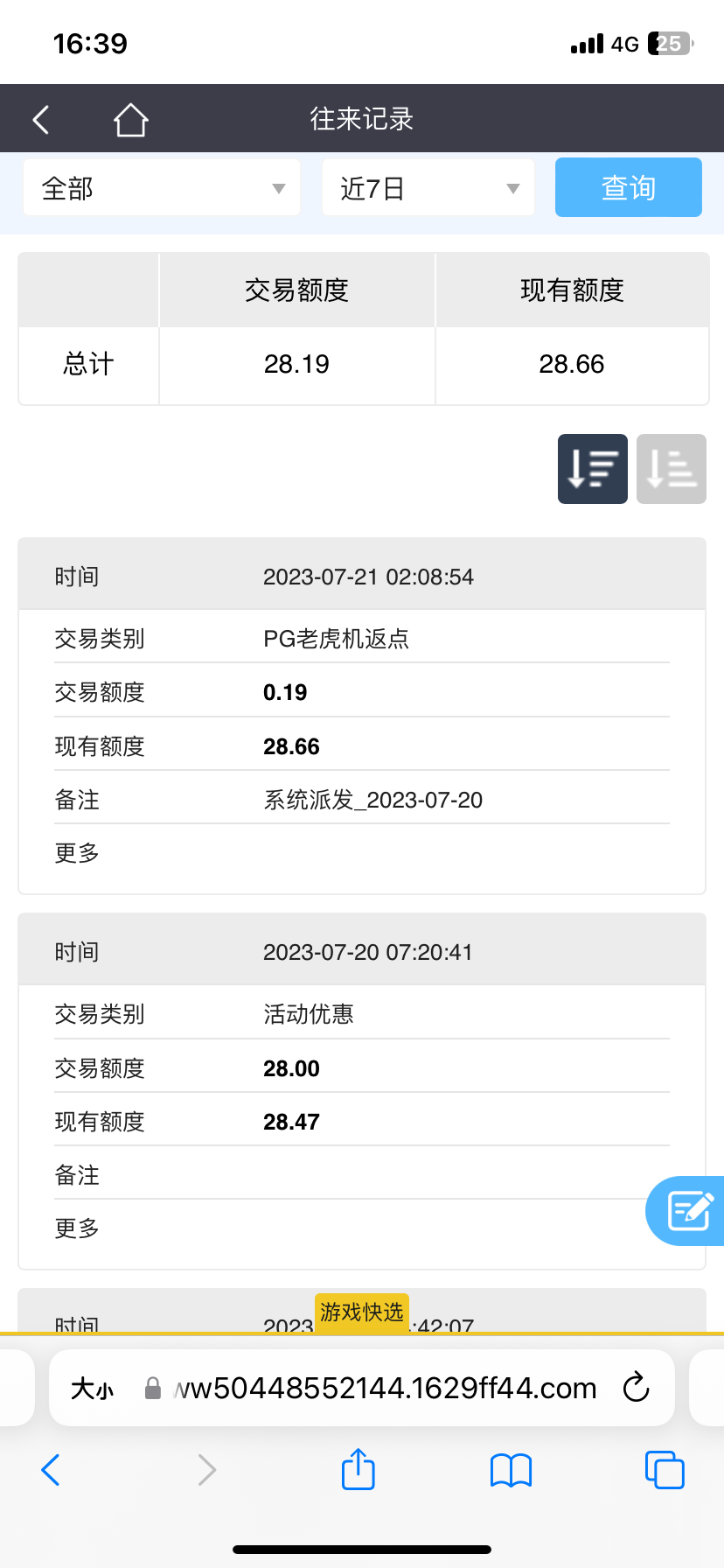Reload the page in Safari
Image resolution: width=724 pixels, height=1568 pixels.
pyautogui.click(x=636, y=1388)
